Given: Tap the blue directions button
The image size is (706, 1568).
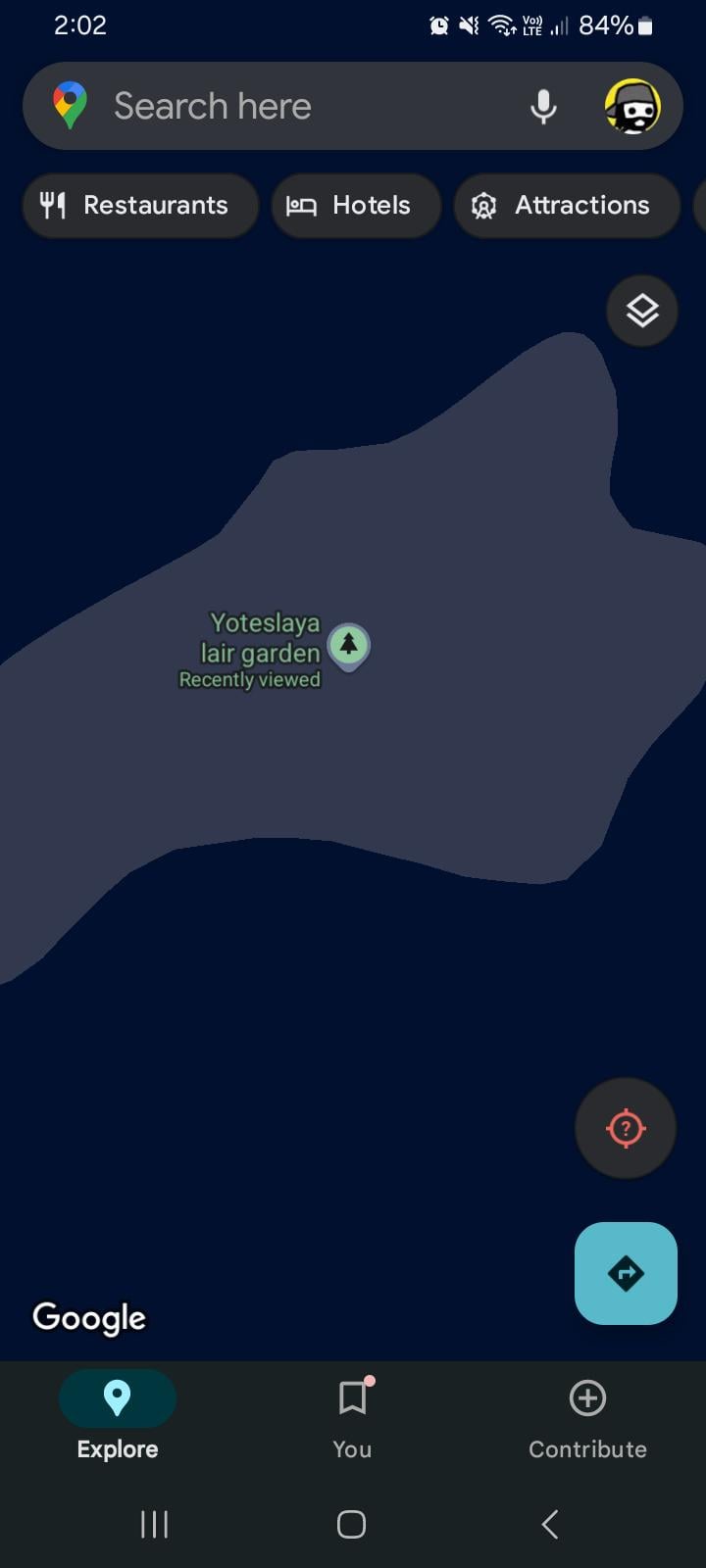Looking at the screenshot, I should pos(626,1273).
